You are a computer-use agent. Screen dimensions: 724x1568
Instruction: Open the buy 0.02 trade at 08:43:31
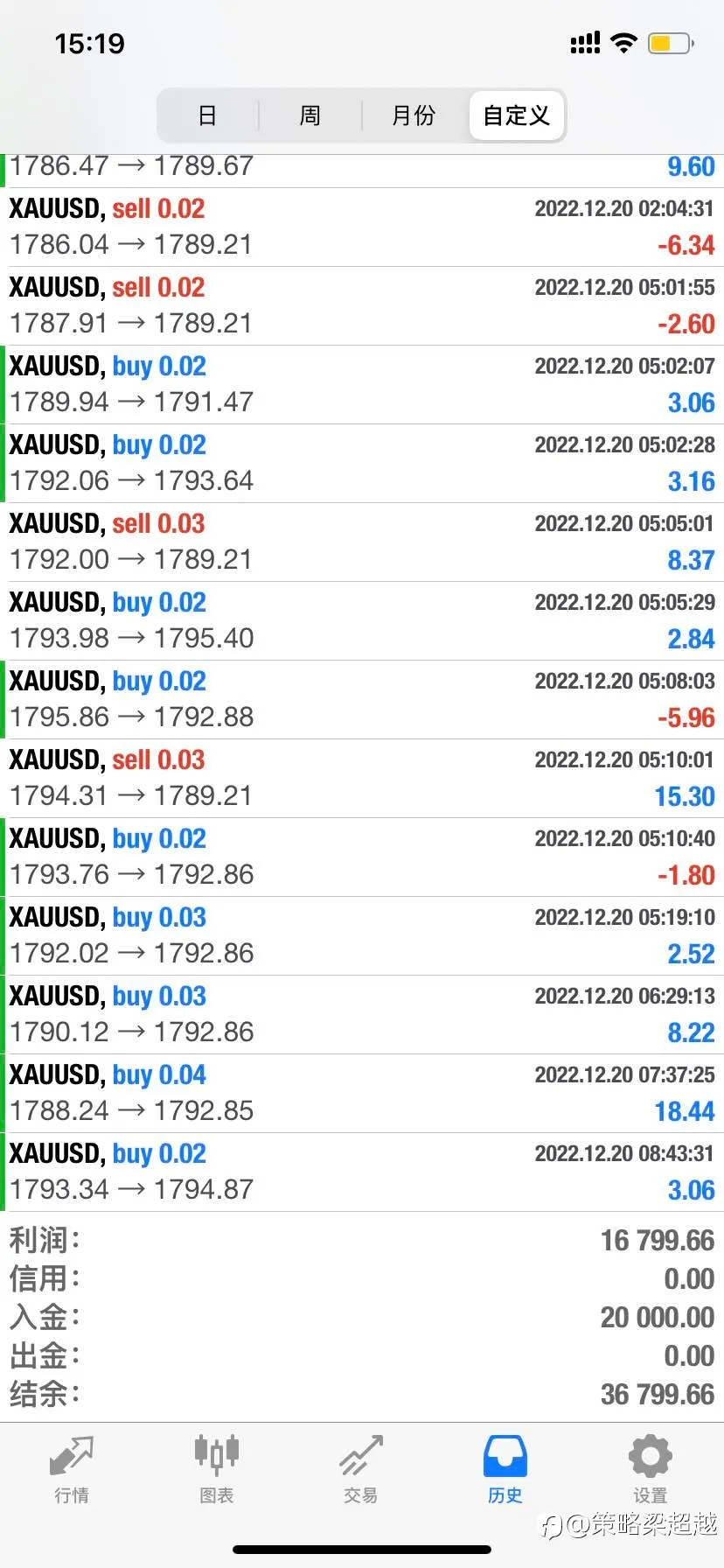click(x=362, y=1172)
